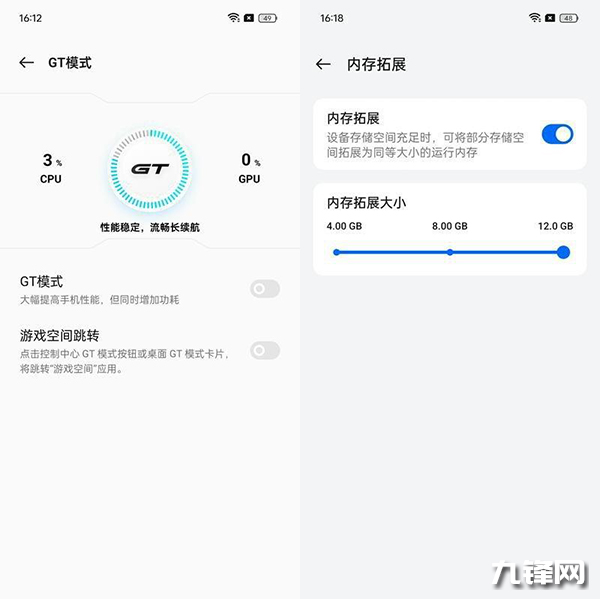Viewport: 600px width, 599px height.
Task: Go back from the GT模式 page
Action: pyautogui.click(x=26, y=62)
